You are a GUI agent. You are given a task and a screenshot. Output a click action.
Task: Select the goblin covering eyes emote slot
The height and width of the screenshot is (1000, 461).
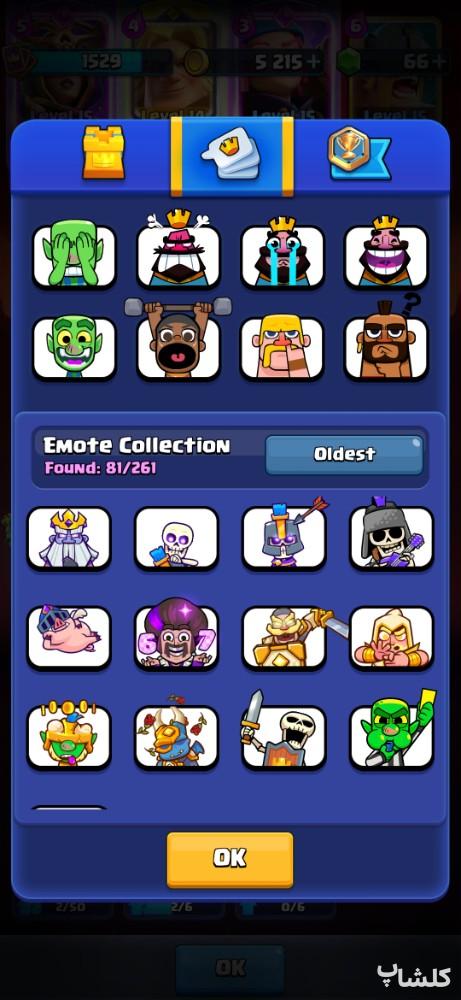click(75, 254)
